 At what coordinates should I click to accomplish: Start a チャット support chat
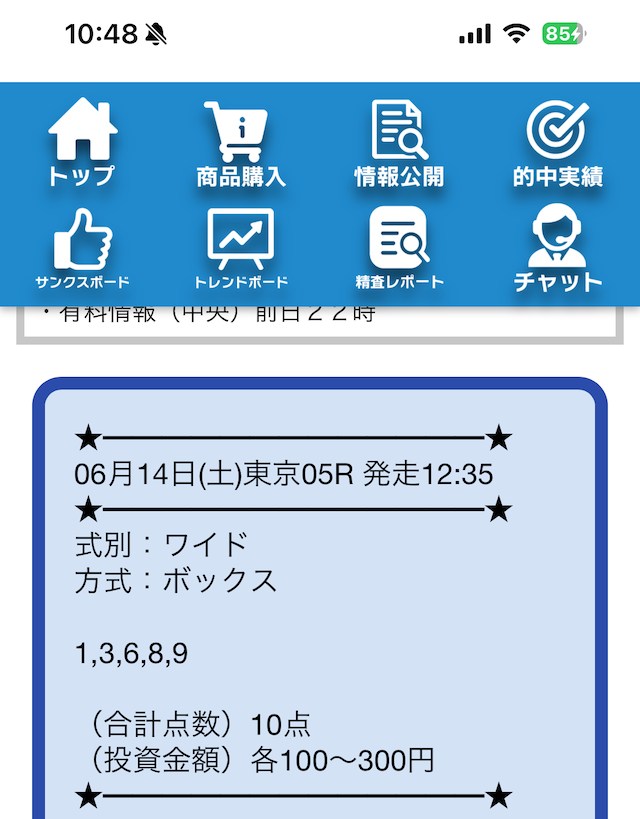(x=557, y=249)
